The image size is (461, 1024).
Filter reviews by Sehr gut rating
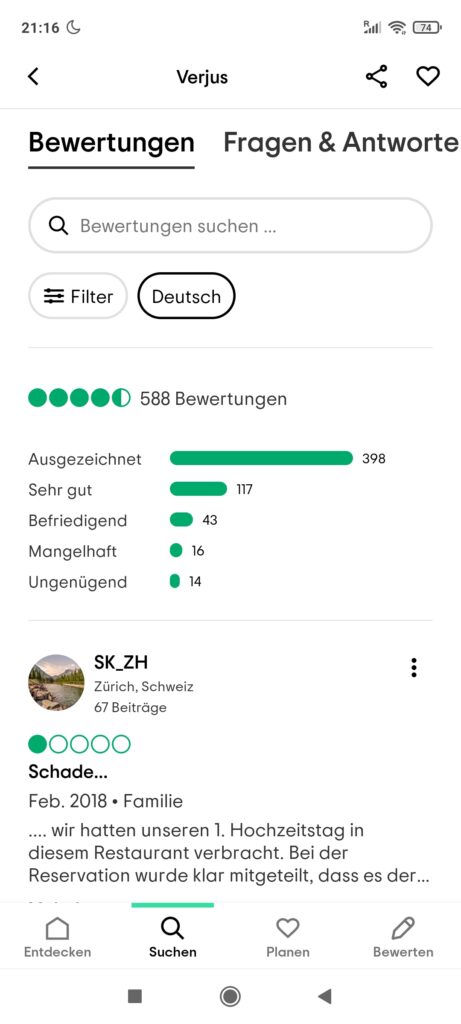(141, 489)
